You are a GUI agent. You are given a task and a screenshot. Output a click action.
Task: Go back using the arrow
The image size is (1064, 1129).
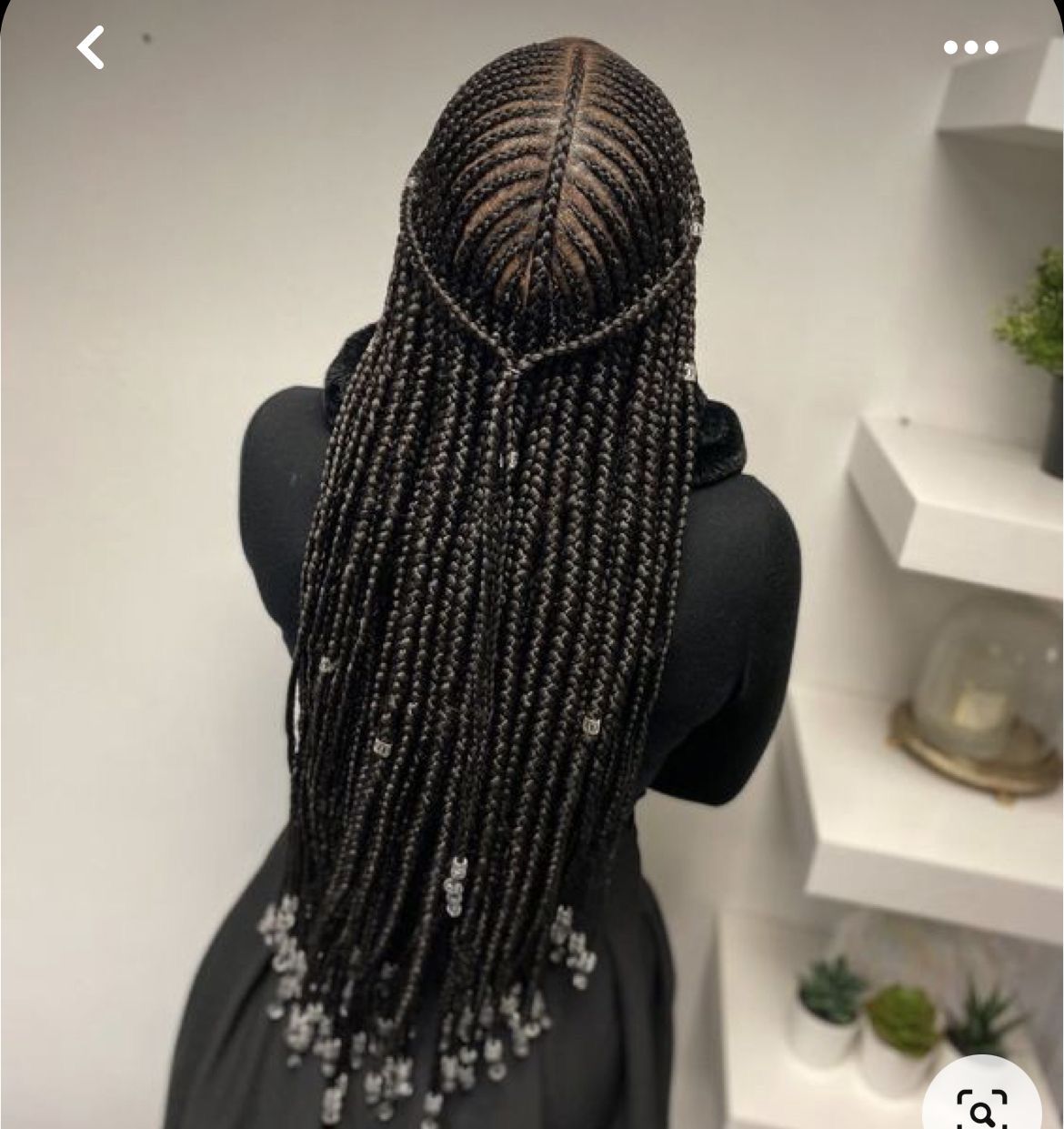[x=90, y=47]
